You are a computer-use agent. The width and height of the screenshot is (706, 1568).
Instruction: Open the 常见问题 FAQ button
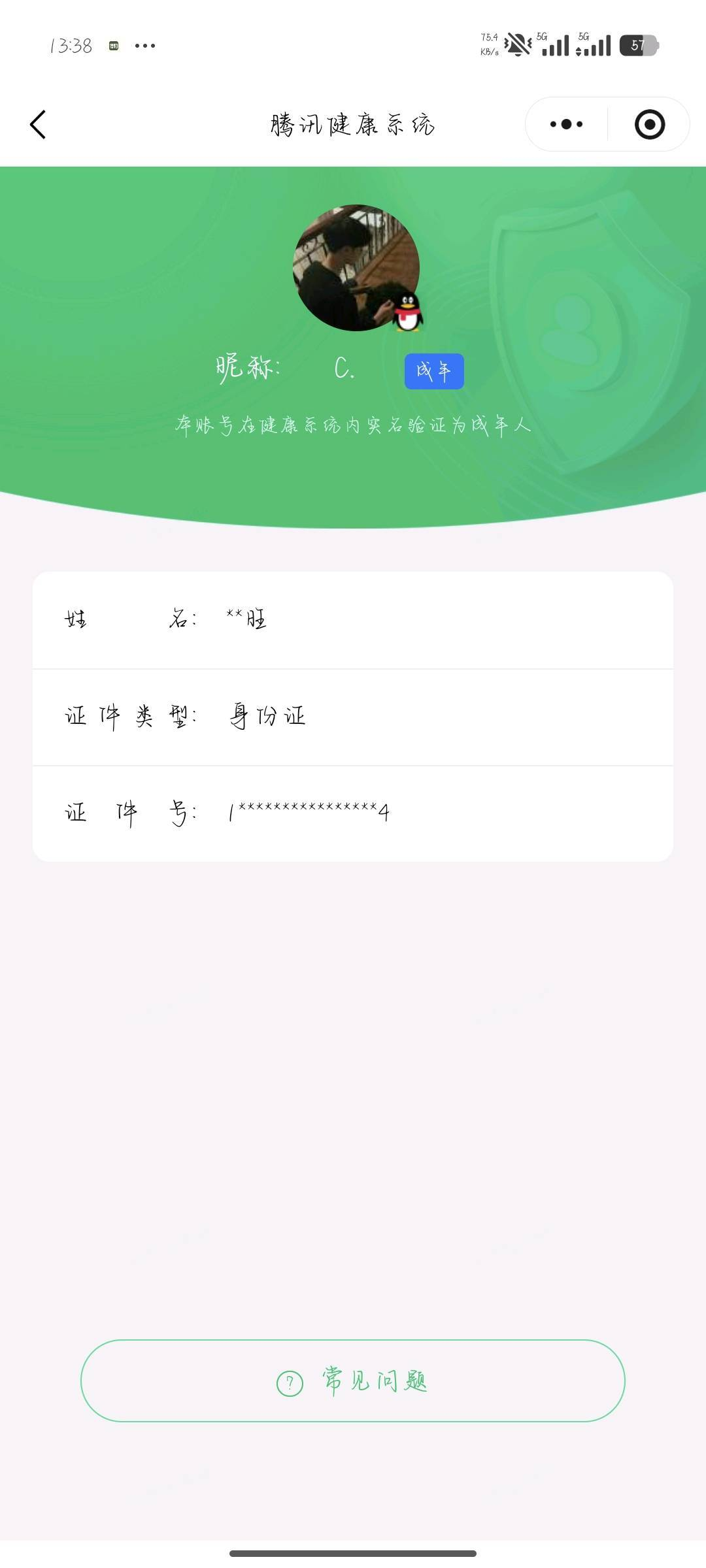(x=353, y=1380)
